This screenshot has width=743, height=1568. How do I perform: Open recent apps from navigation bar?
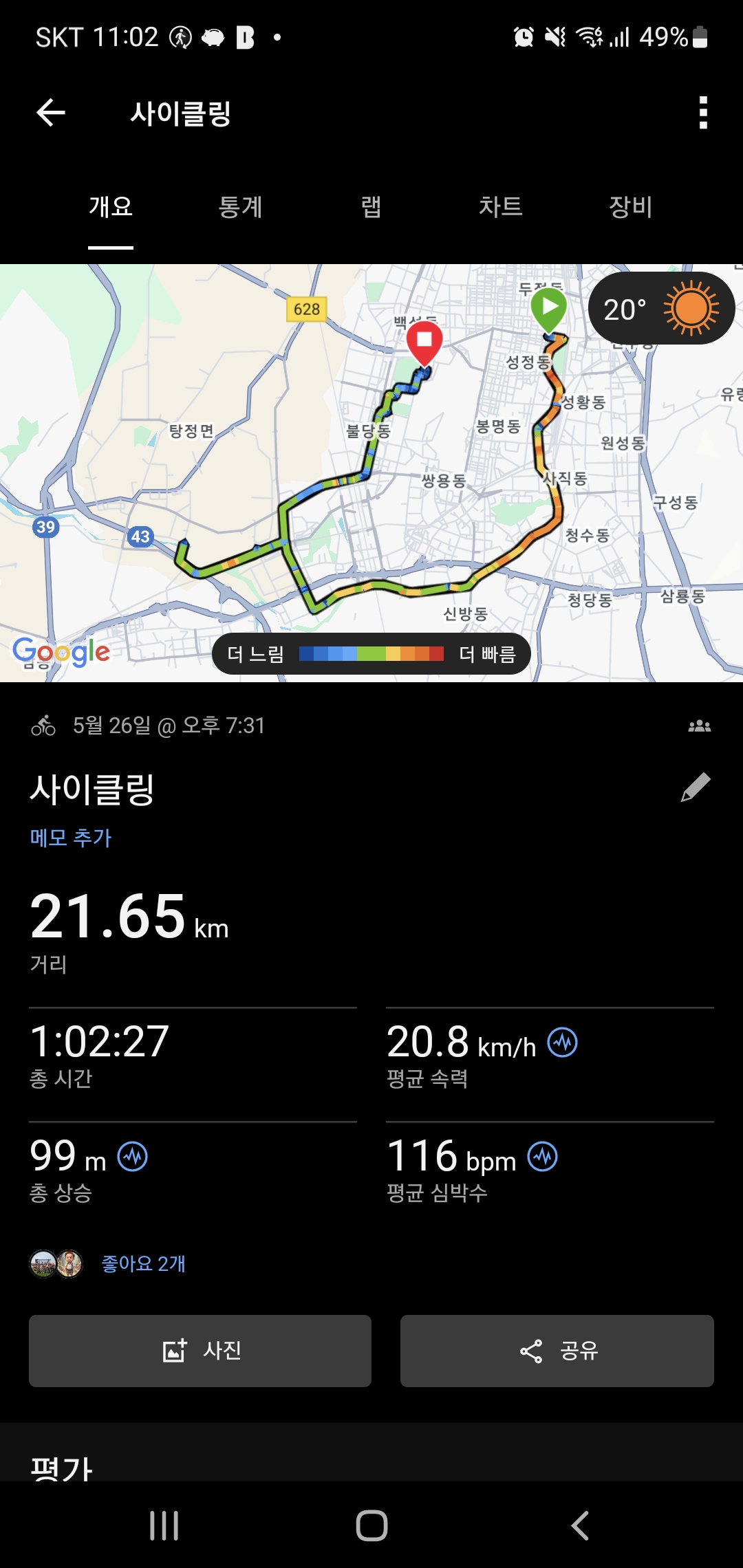164,1525
